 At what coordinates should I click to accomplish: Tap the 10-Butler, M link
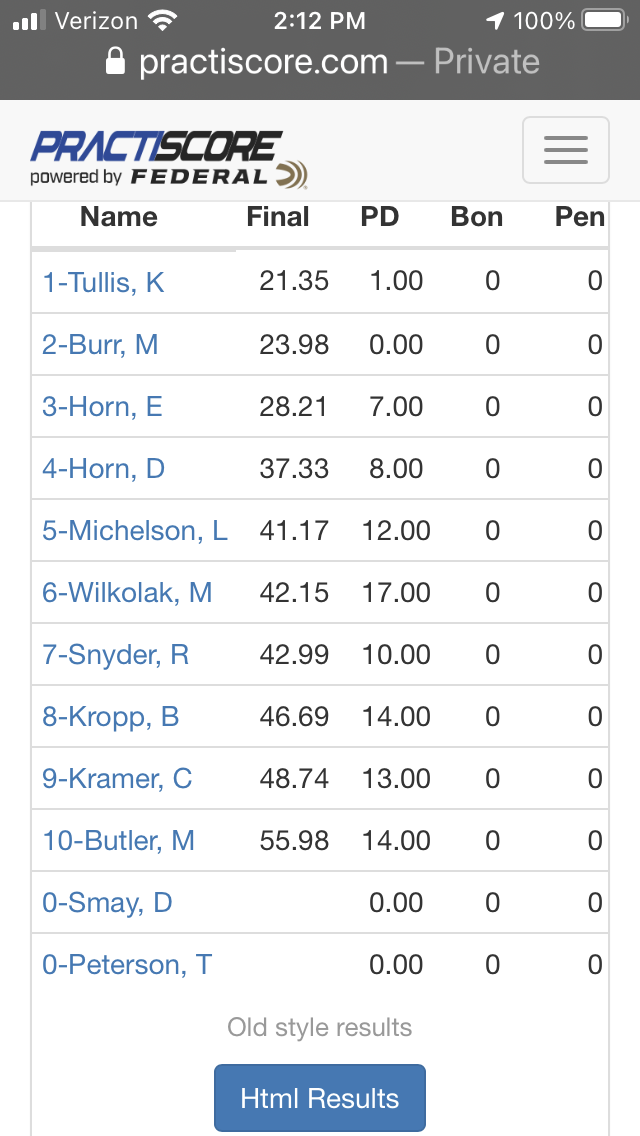[118, 841]
